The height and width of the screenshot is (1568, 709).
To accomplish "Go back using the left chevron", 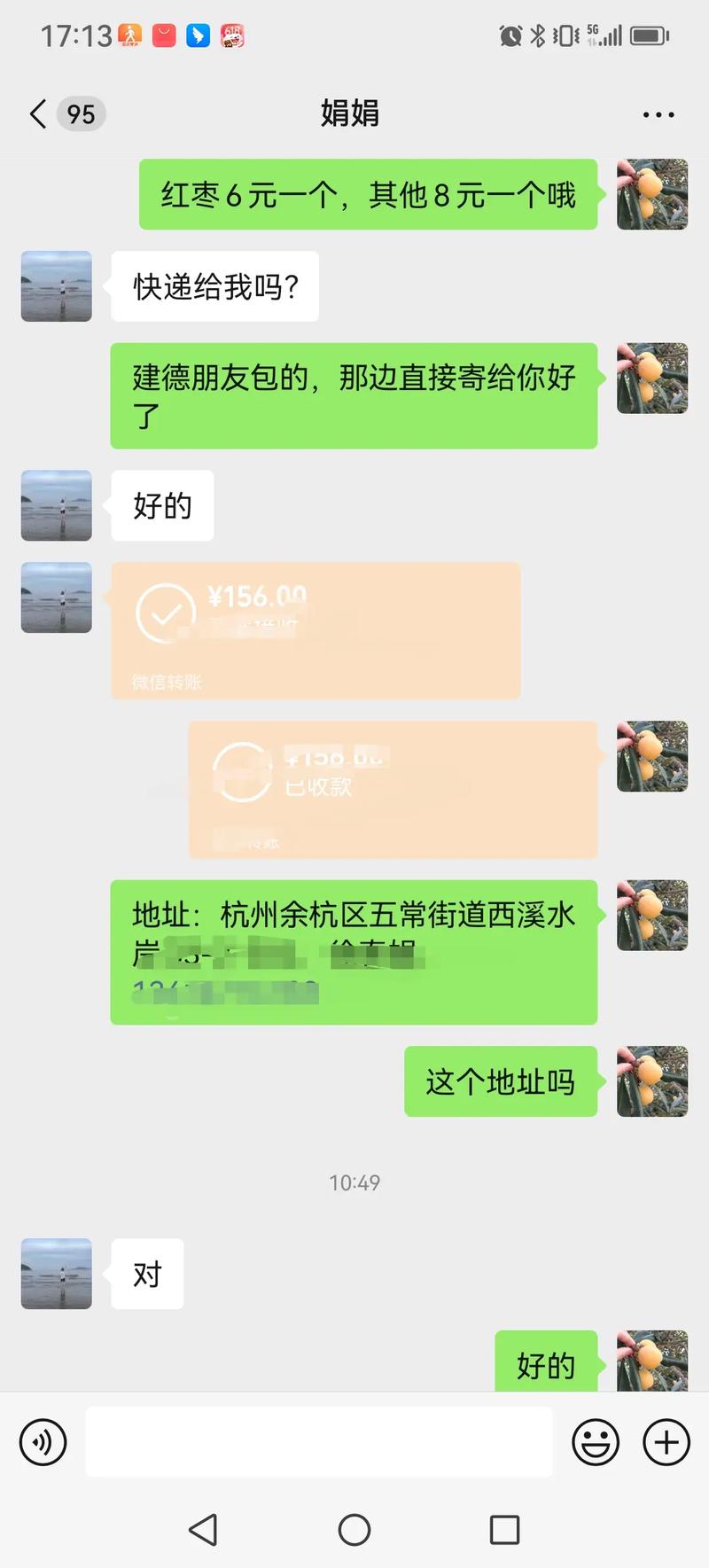I will (x=37, y=114).
